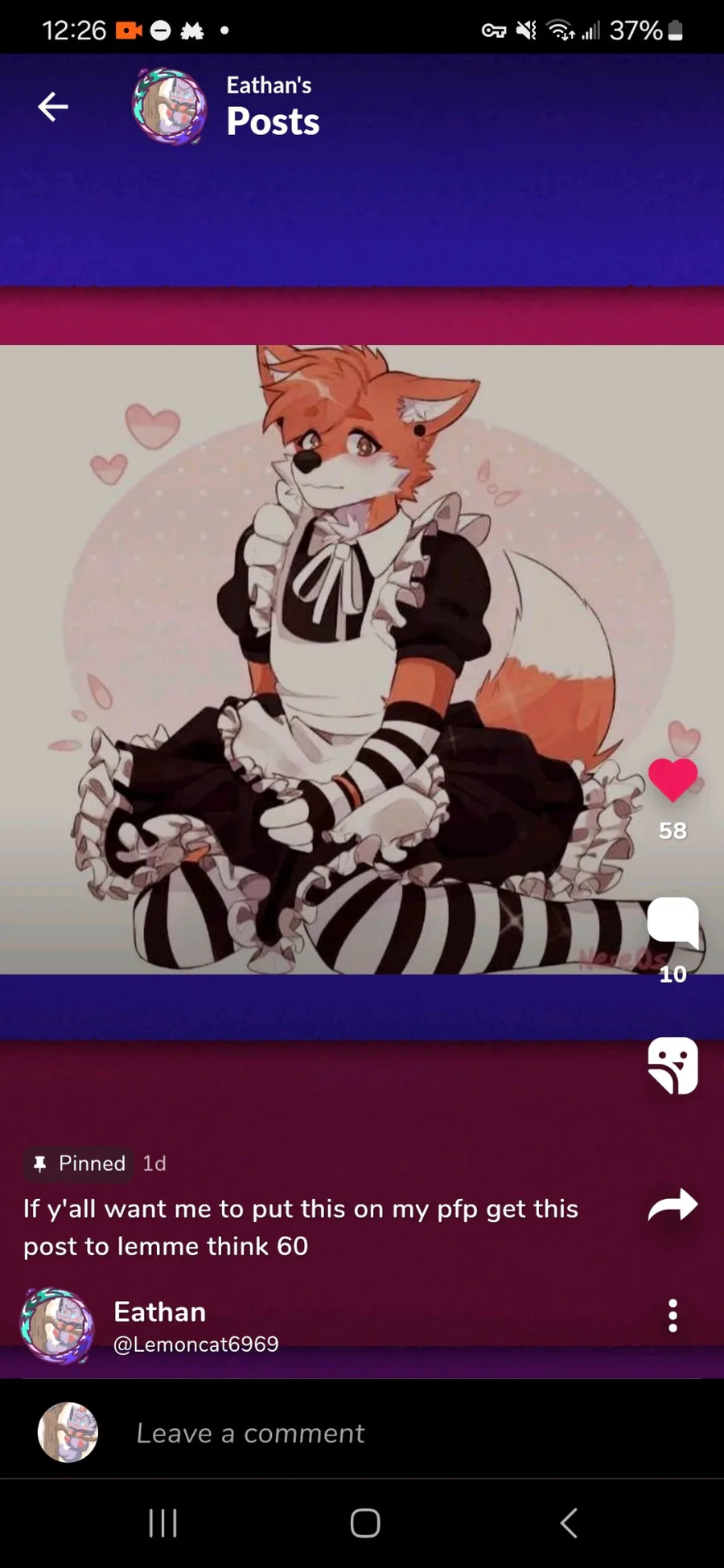Image resolution: width=724 pixels, height=1568 pixels.
Task: Open the comments bubble showing 10
Action: (673, 922)
